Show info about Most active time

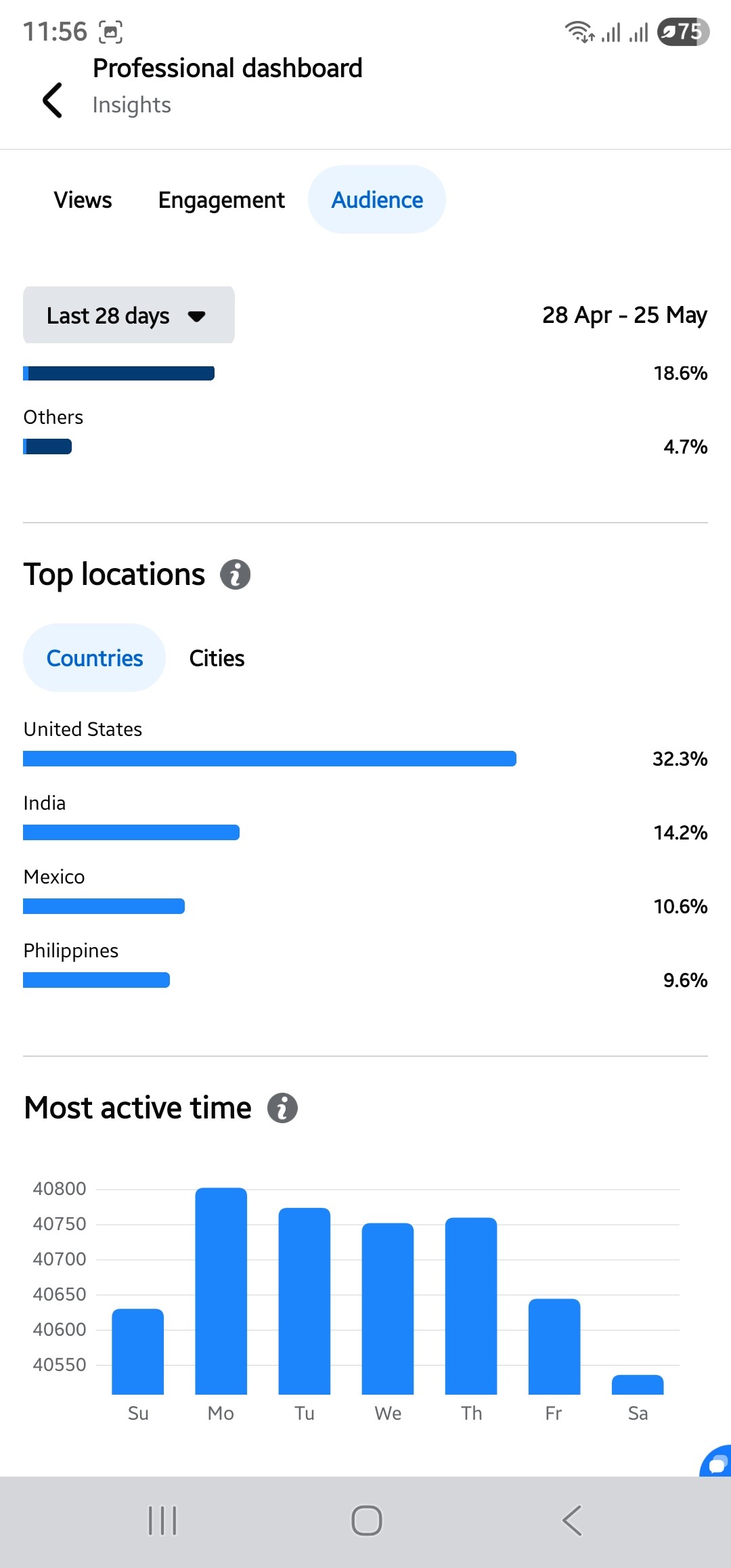282,1108
